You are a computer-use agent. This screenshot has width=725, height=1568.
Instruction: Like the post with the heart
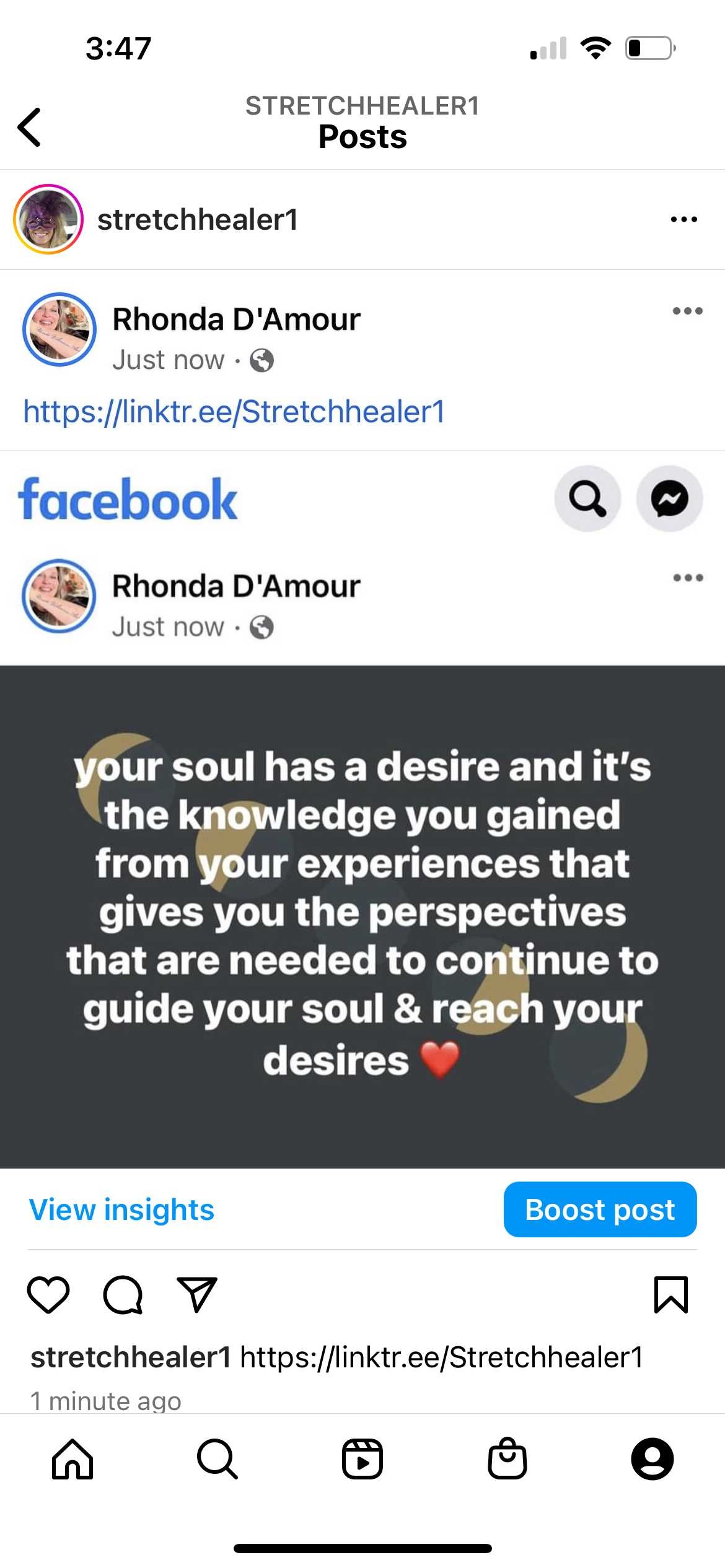(x=48, y=1295)
